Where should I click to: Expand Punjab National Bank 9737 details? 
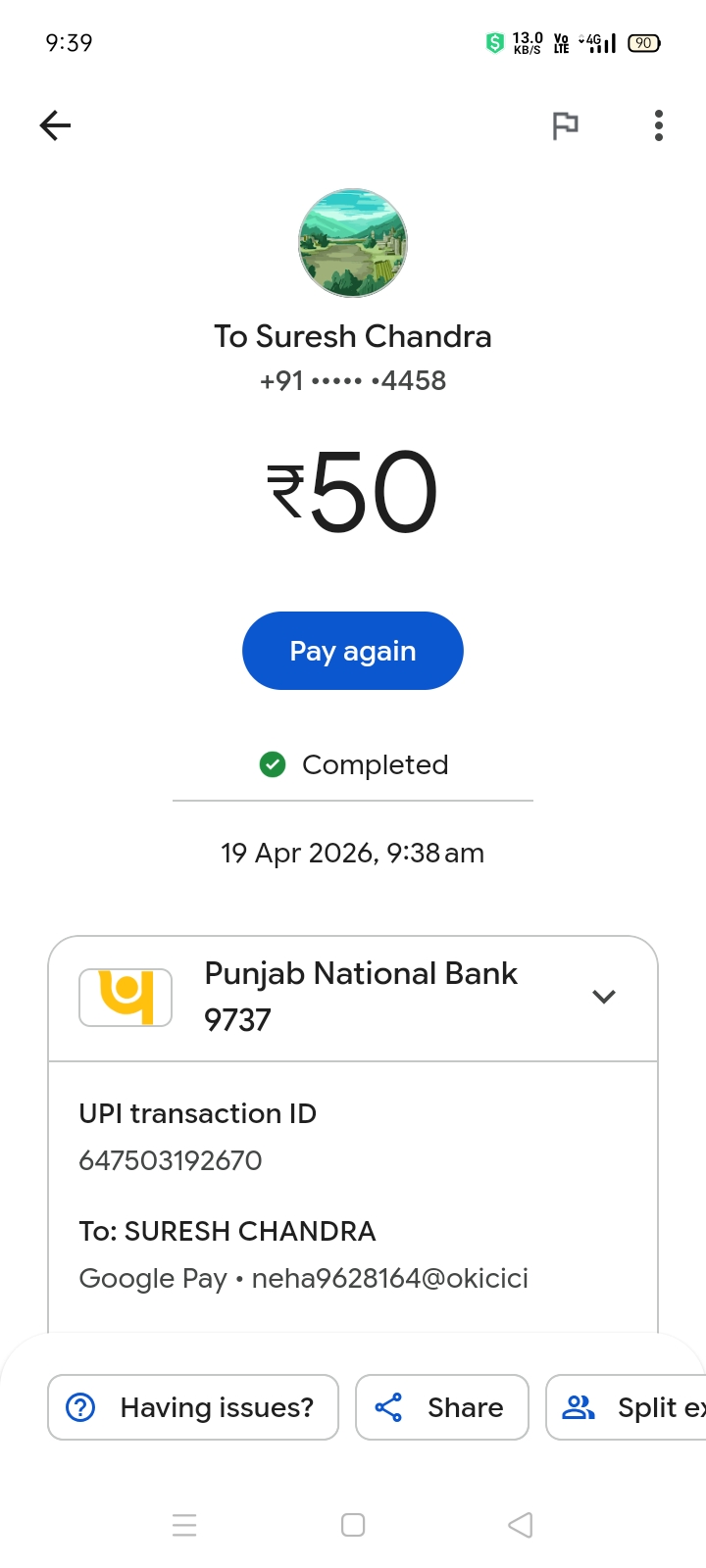coord(604,997)
